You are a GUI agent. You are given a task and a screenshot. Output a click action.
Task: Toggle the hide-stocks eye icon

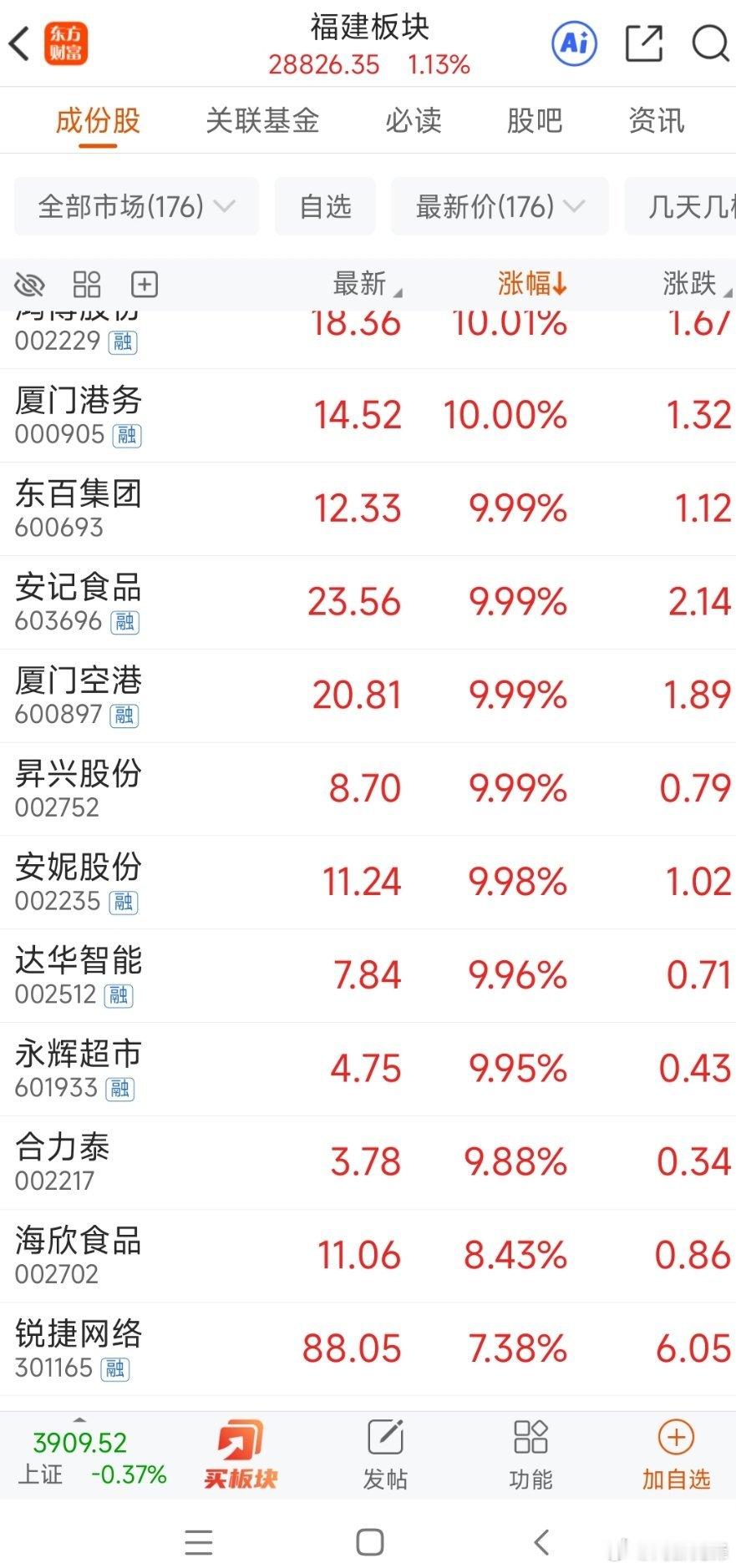tap(30, 284)
